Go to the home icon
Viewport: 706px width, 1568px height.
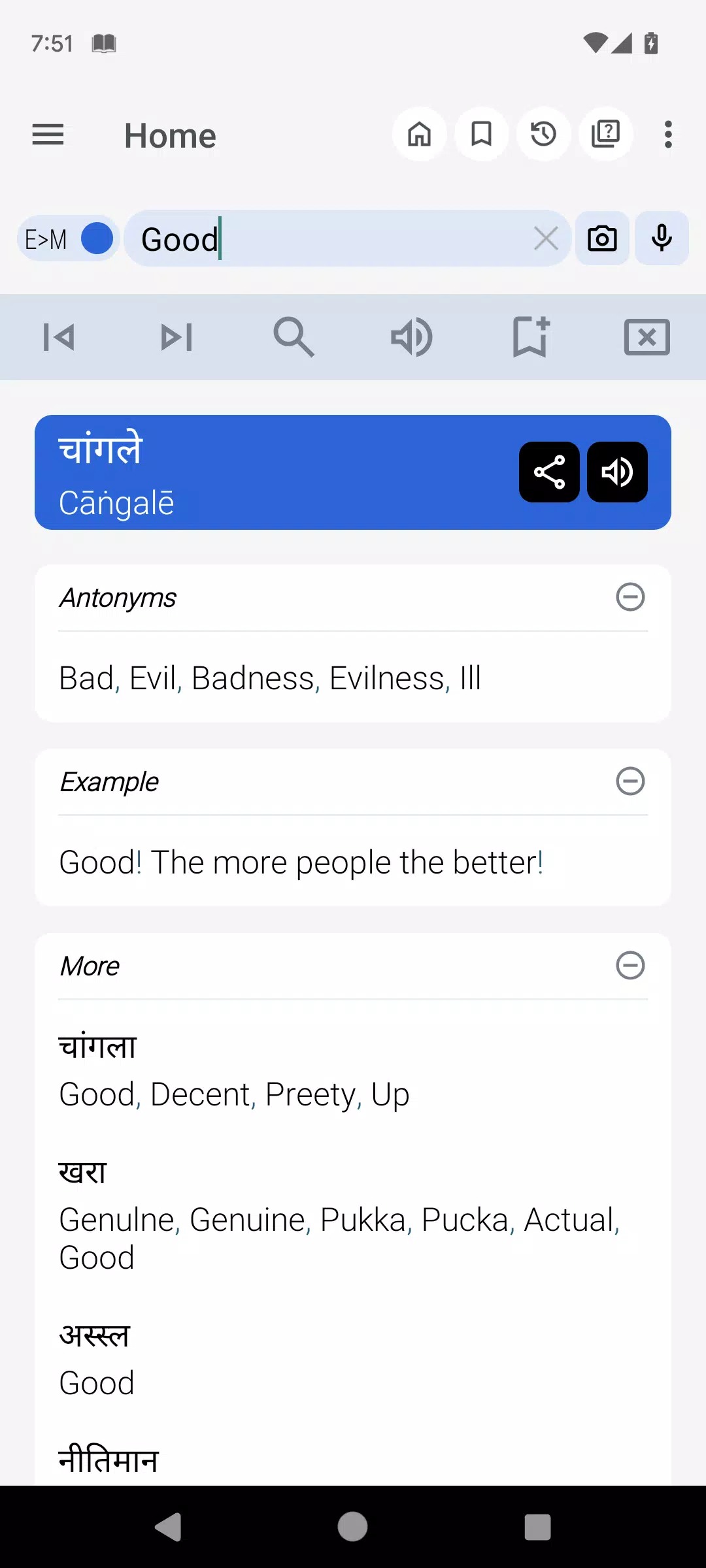[x=420, y=135]
